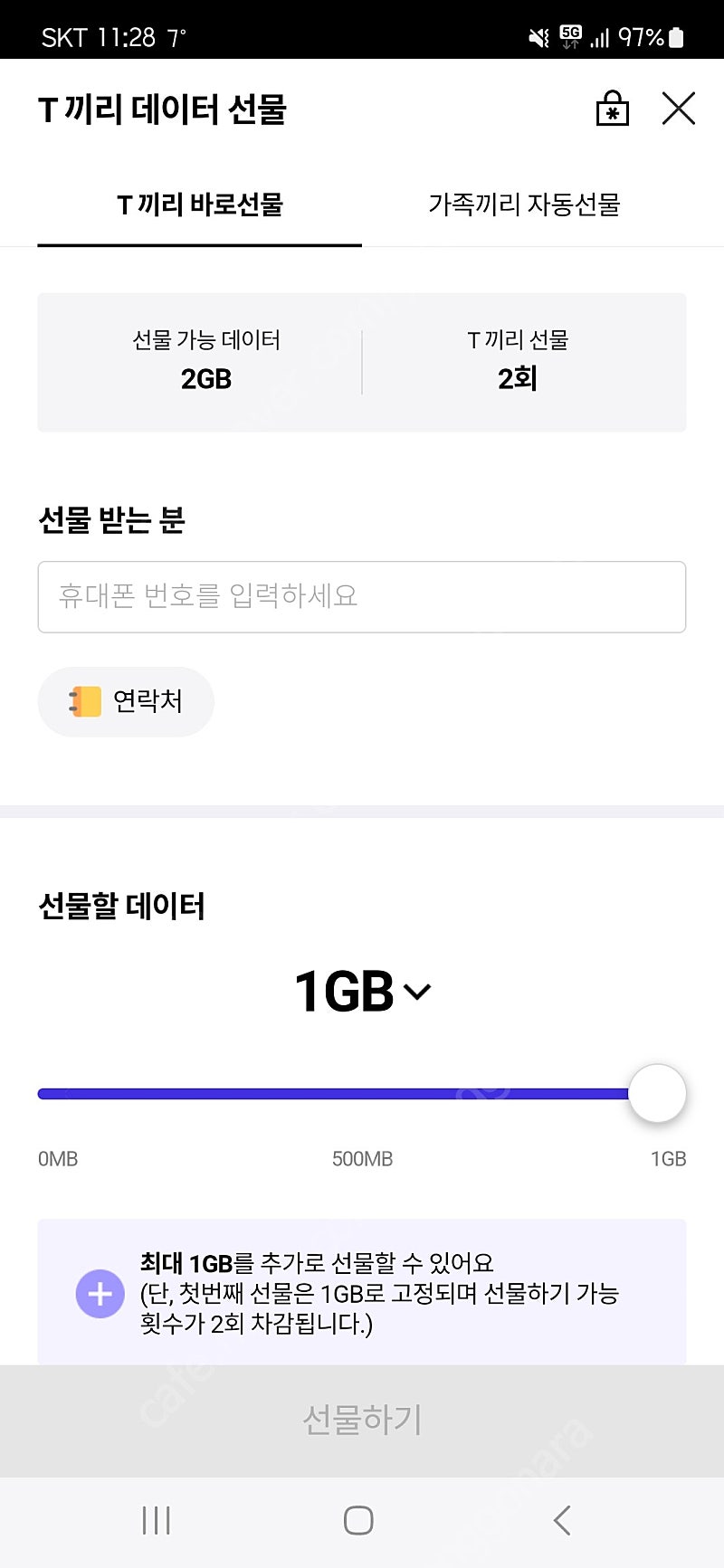The image size is (724, 1568).
Task: Select the T끼리 바로선물 tab
Action: point(200,204)
